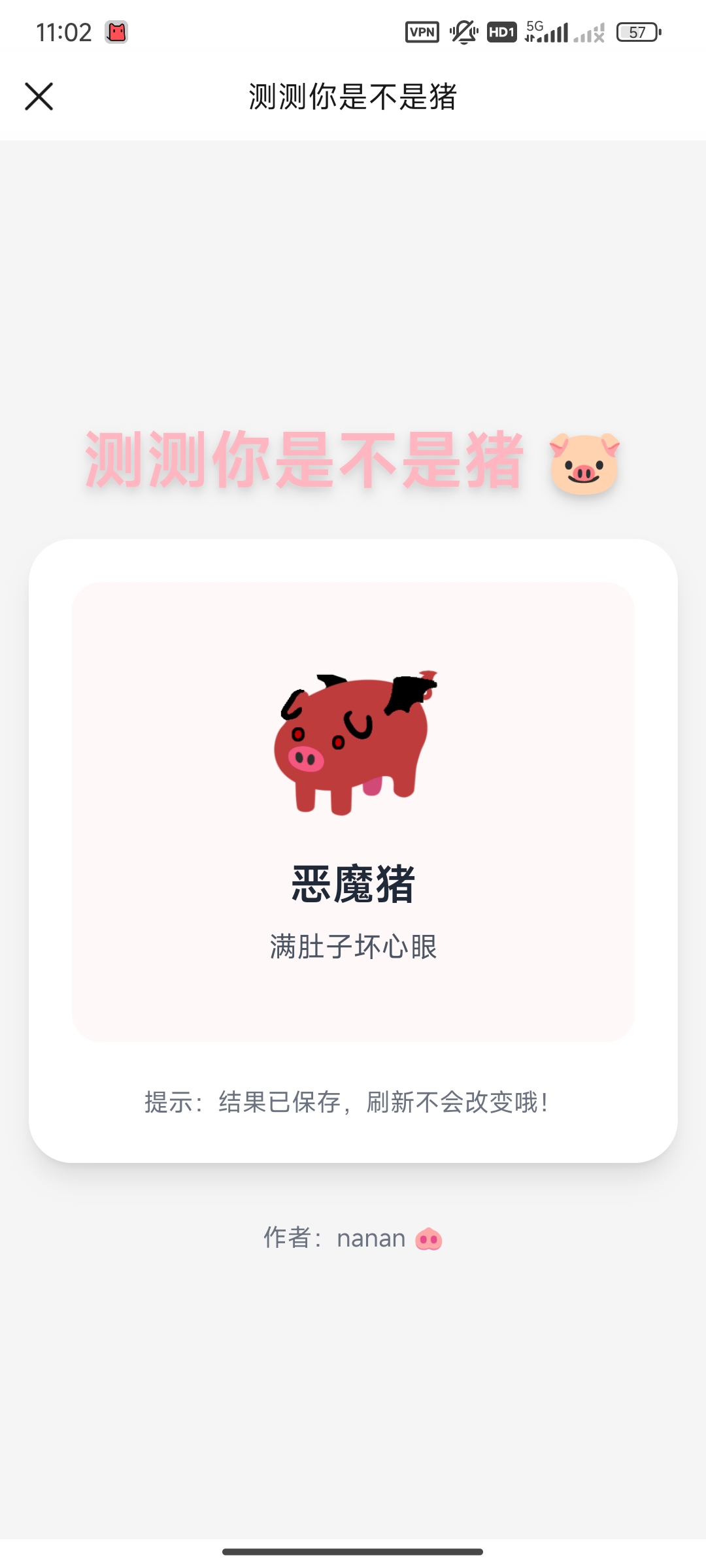Close the 测测你是不是猪 page
The width and height of the screenshot is (706, 1568).
pos(39,97)
